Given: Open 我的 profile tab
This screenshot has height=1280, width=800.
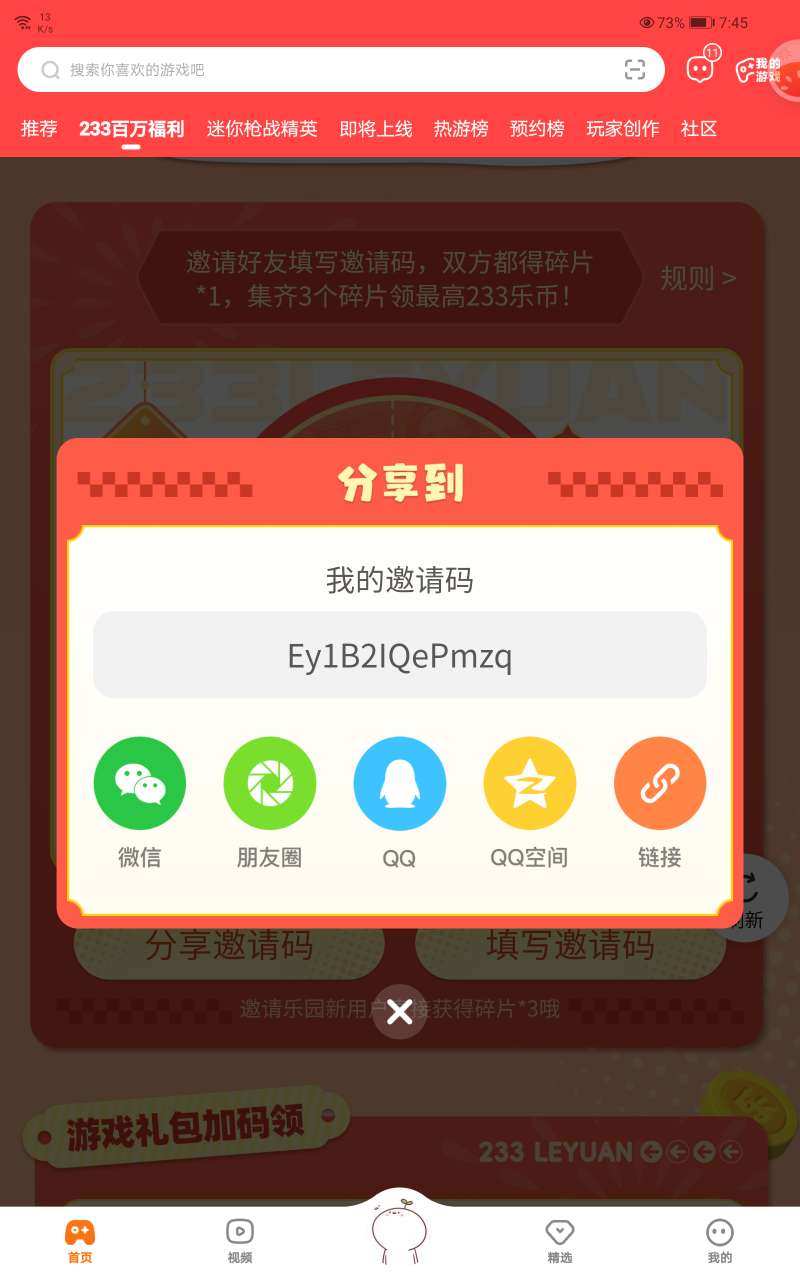Looking at the screenshot, I should pyautogui.click(x=720, y=1241).
